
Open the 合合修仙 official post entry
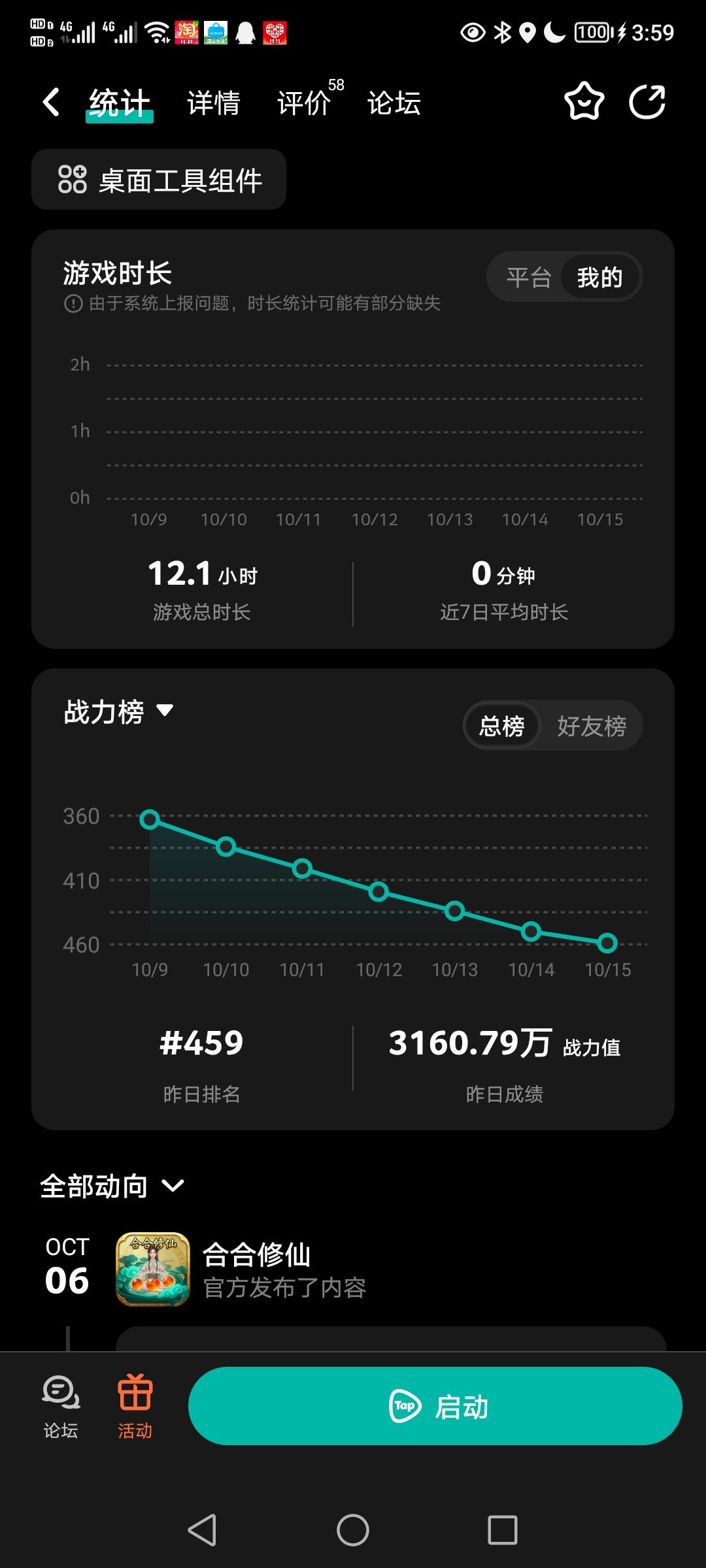(x=284, y=1269)
